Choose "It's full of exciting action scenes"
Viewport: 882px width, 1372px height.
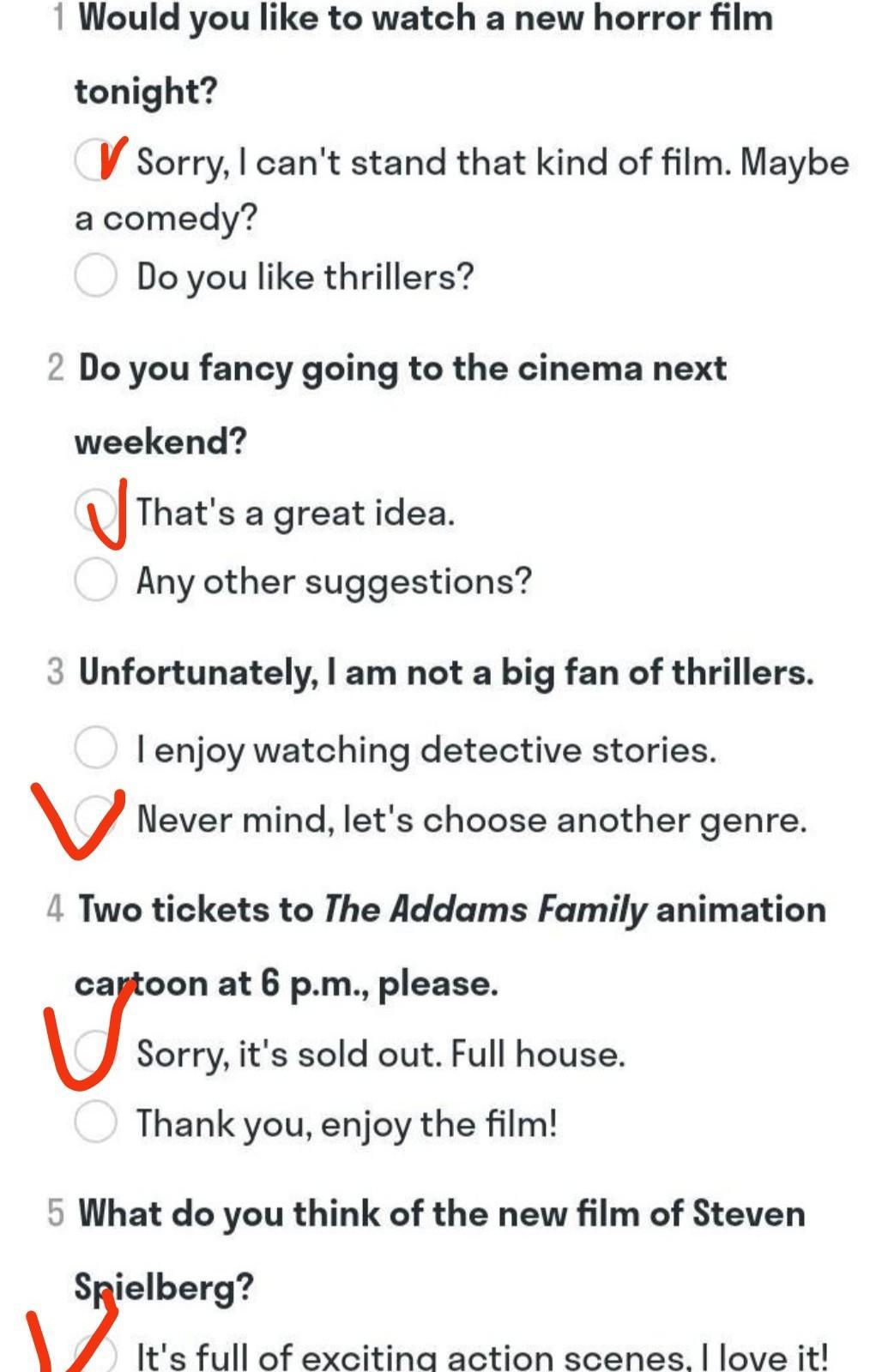[95, 1355]
